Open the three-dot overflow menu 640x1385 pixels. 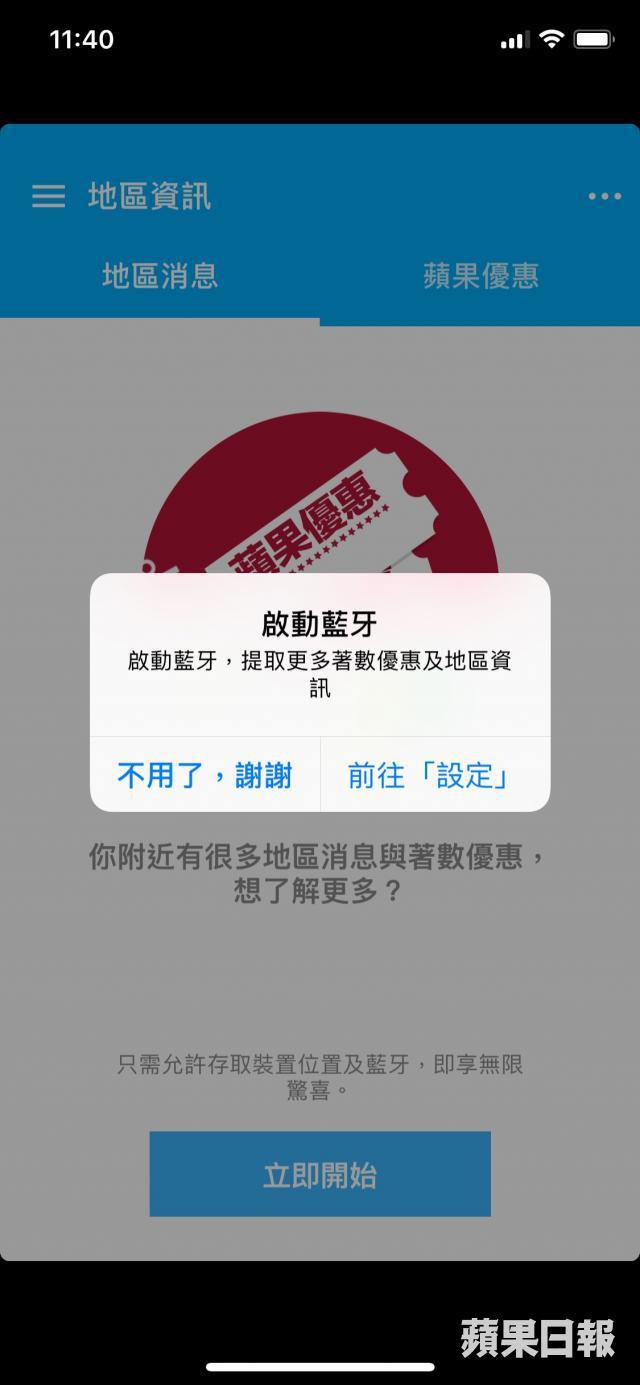tap(604, 196)
